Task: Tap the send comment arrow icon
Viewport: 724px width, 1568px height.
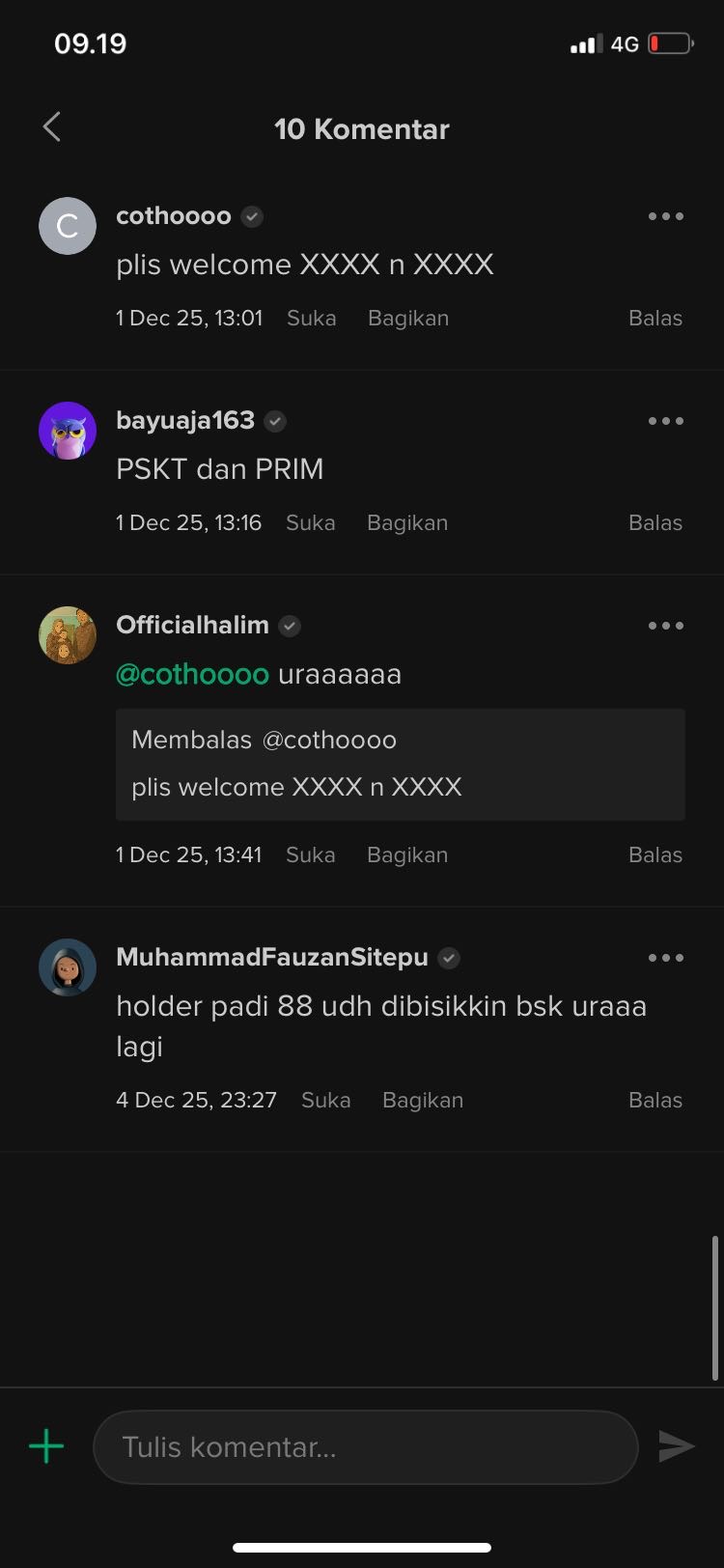Action: click(677, 1445)
